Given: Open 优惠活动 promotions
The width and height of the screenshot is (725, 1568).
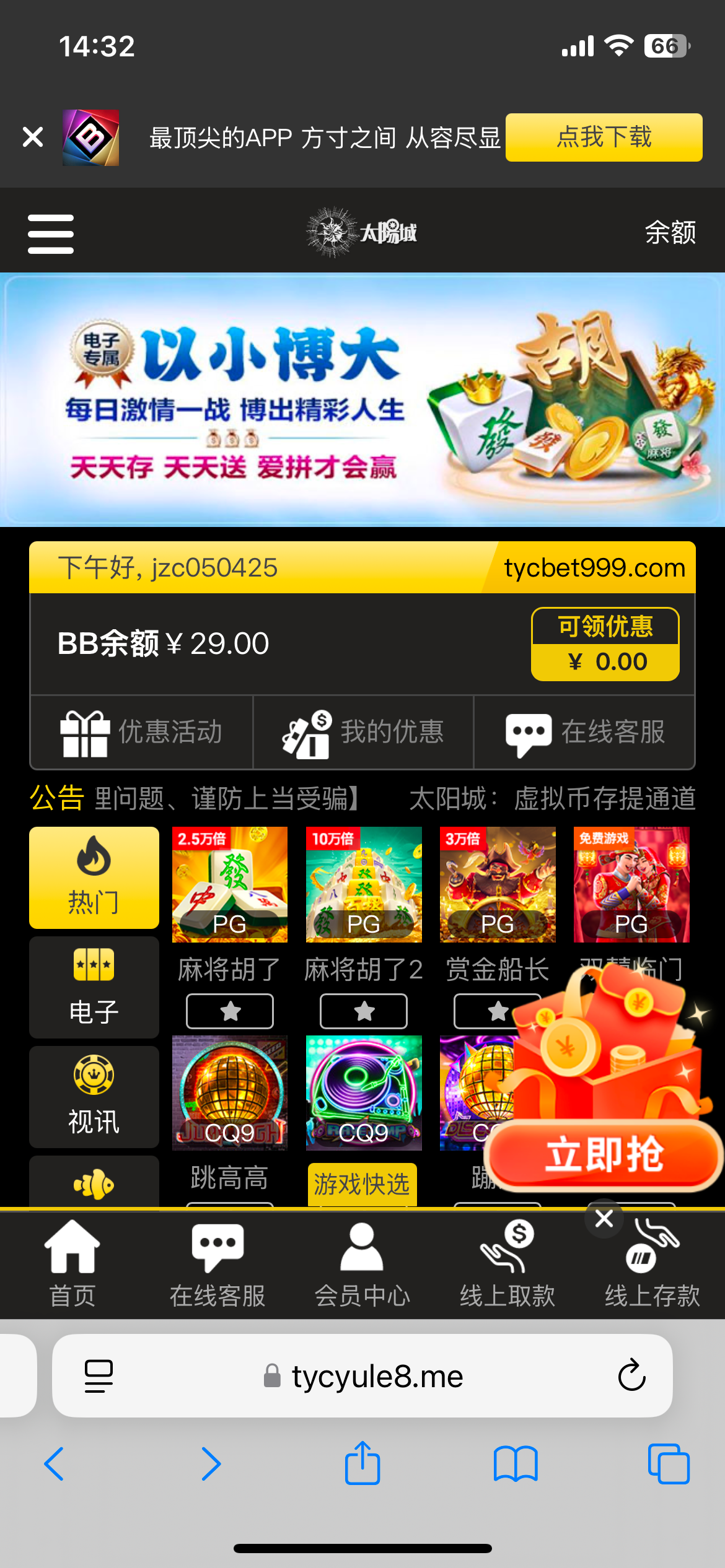Looking at the screenshot, I should click(142, 732).
